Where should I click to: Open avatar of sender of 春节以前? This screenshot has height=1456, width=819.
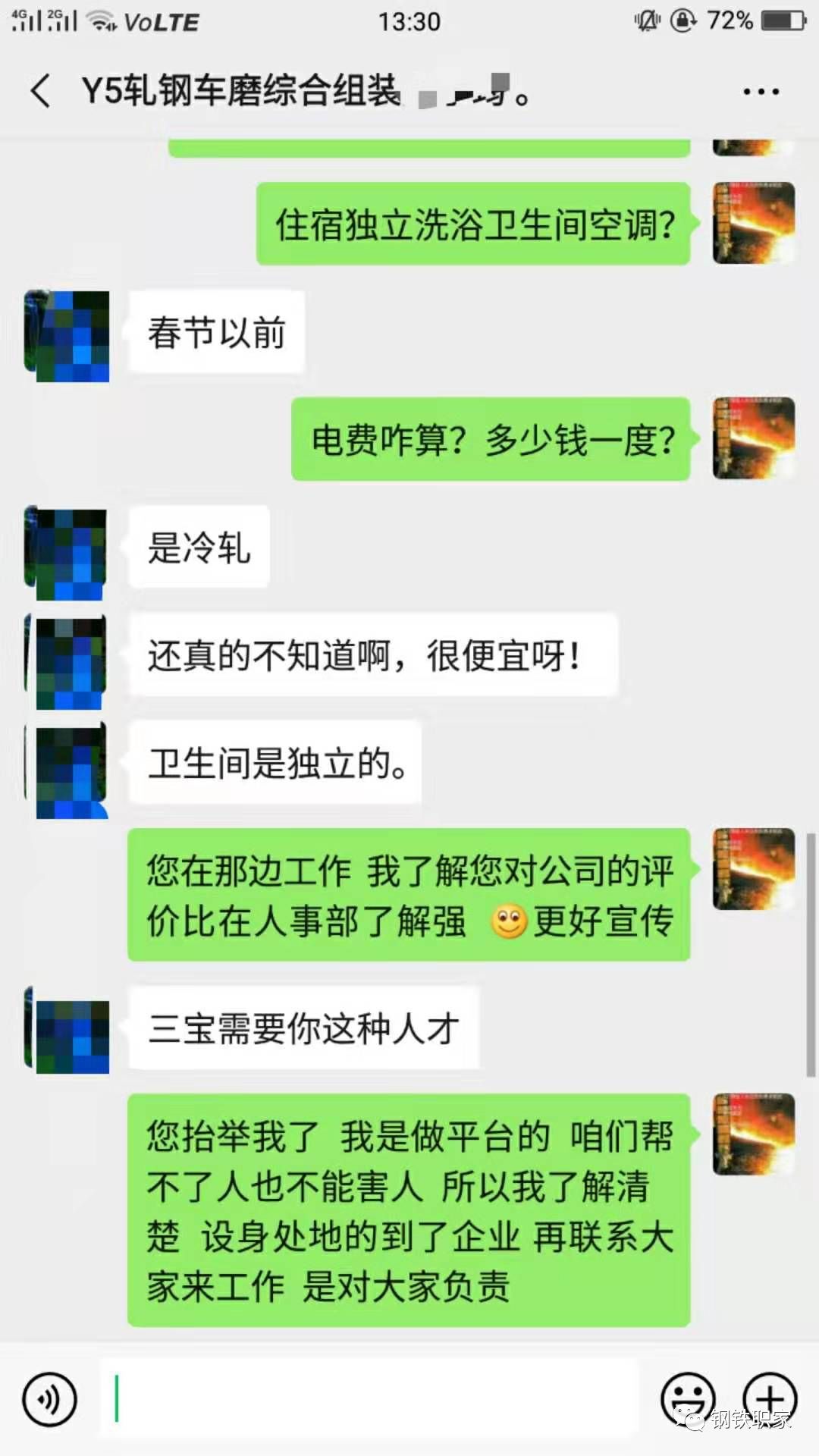(68, 335)
